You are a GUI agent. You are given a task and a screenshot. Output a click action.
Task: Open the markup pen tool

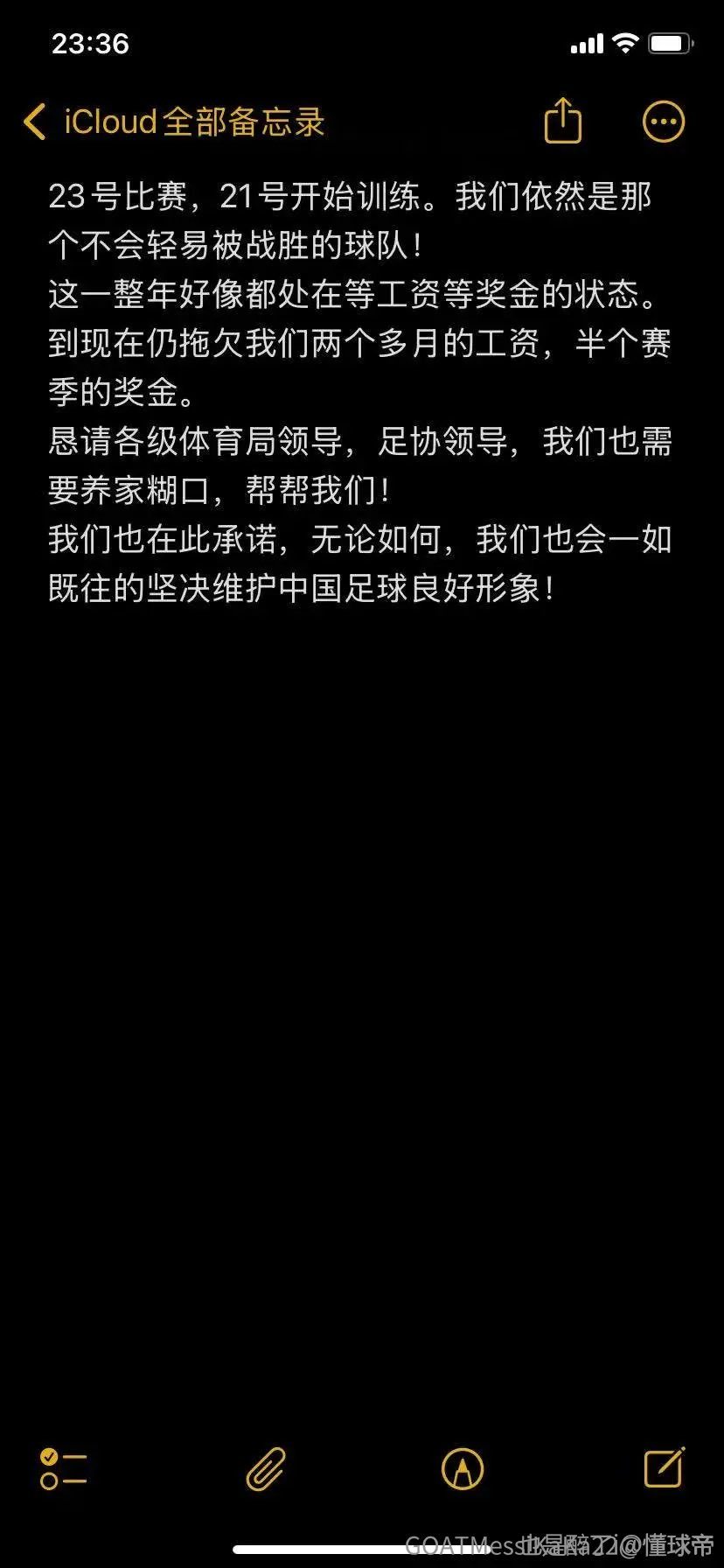click(x=463, y=1468)
